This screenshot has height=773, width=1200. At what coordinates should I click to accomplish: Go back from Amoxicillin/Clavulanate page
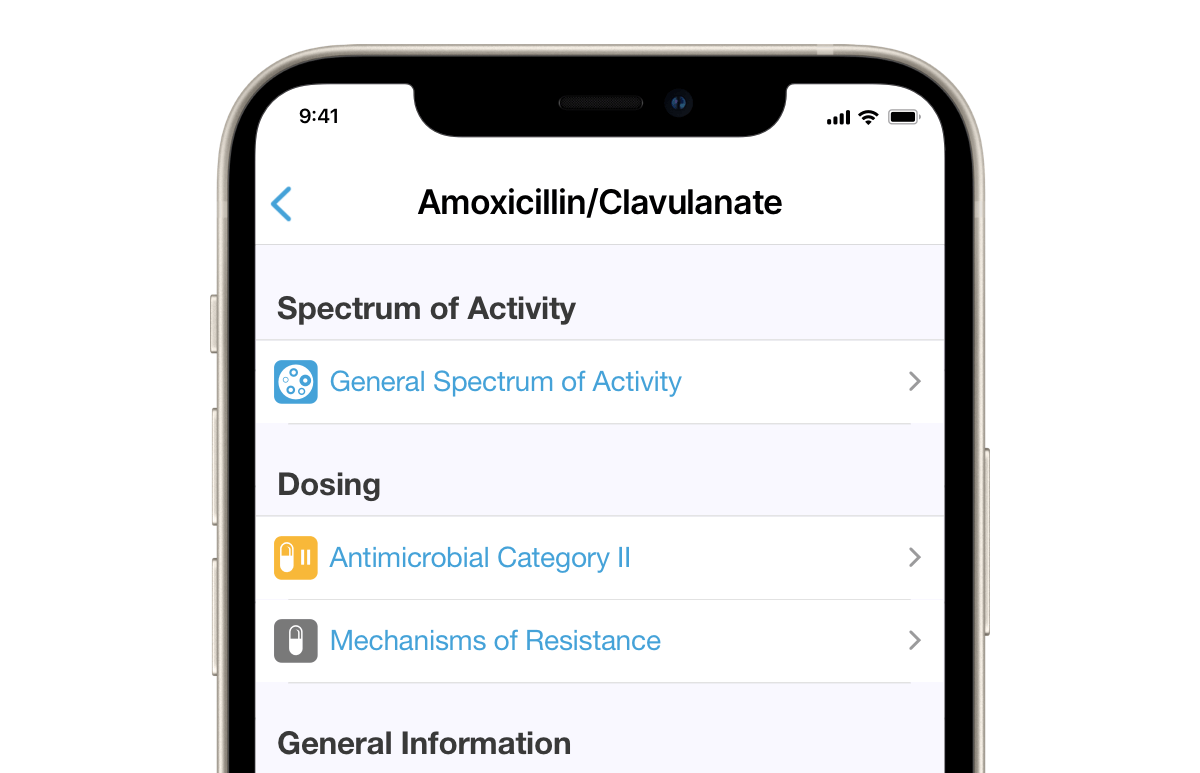click(282, 203)
